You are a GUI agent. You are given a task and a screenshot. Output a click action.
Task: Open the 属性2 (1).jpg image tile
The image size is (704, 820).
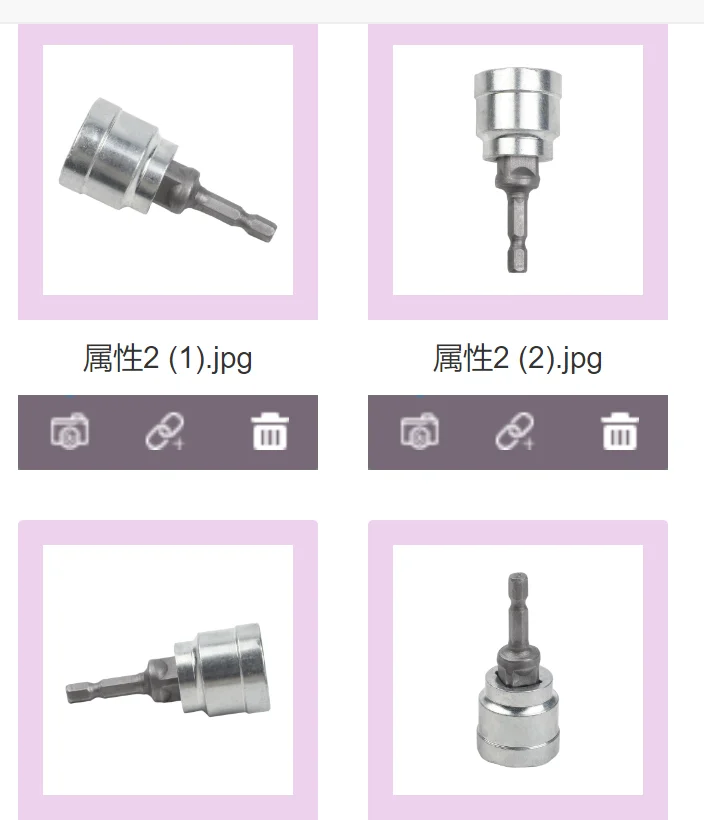[x=168, y=170]
